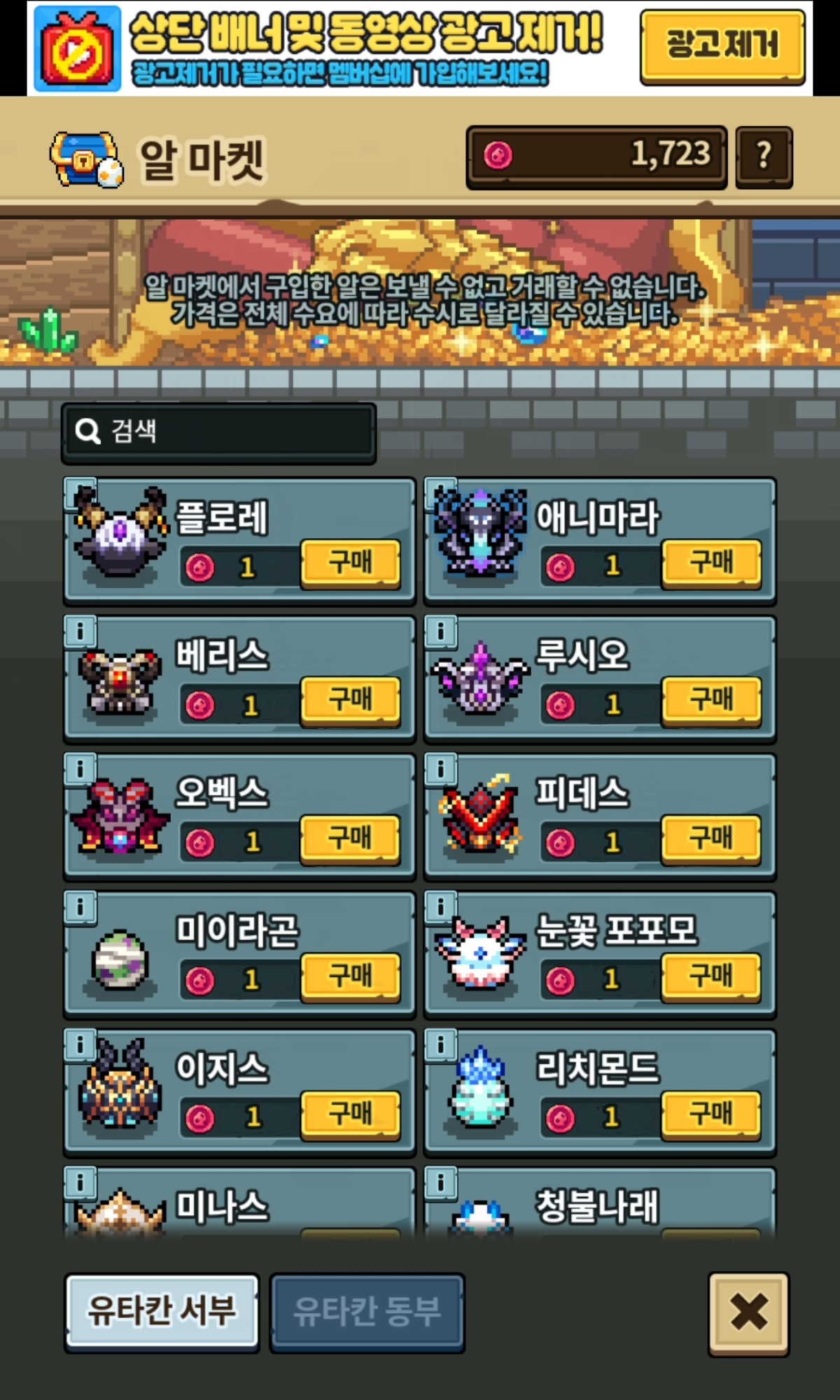
Task: Purchase the 베리스 egg
Action: 351,700
